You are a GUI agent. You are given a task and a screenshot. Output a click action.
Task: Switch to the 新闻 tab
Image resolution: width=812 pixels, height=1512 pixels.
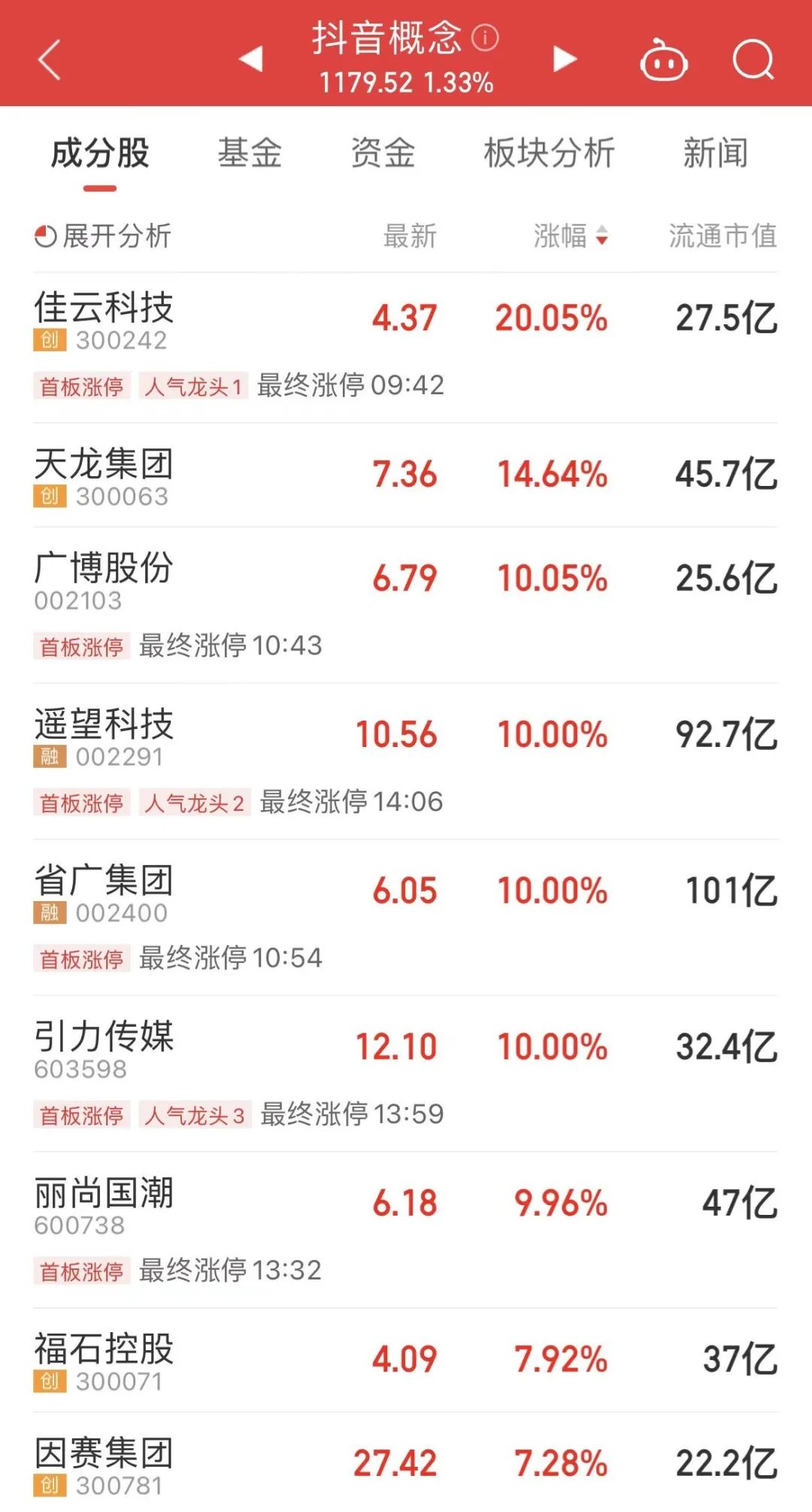(715, 153)
